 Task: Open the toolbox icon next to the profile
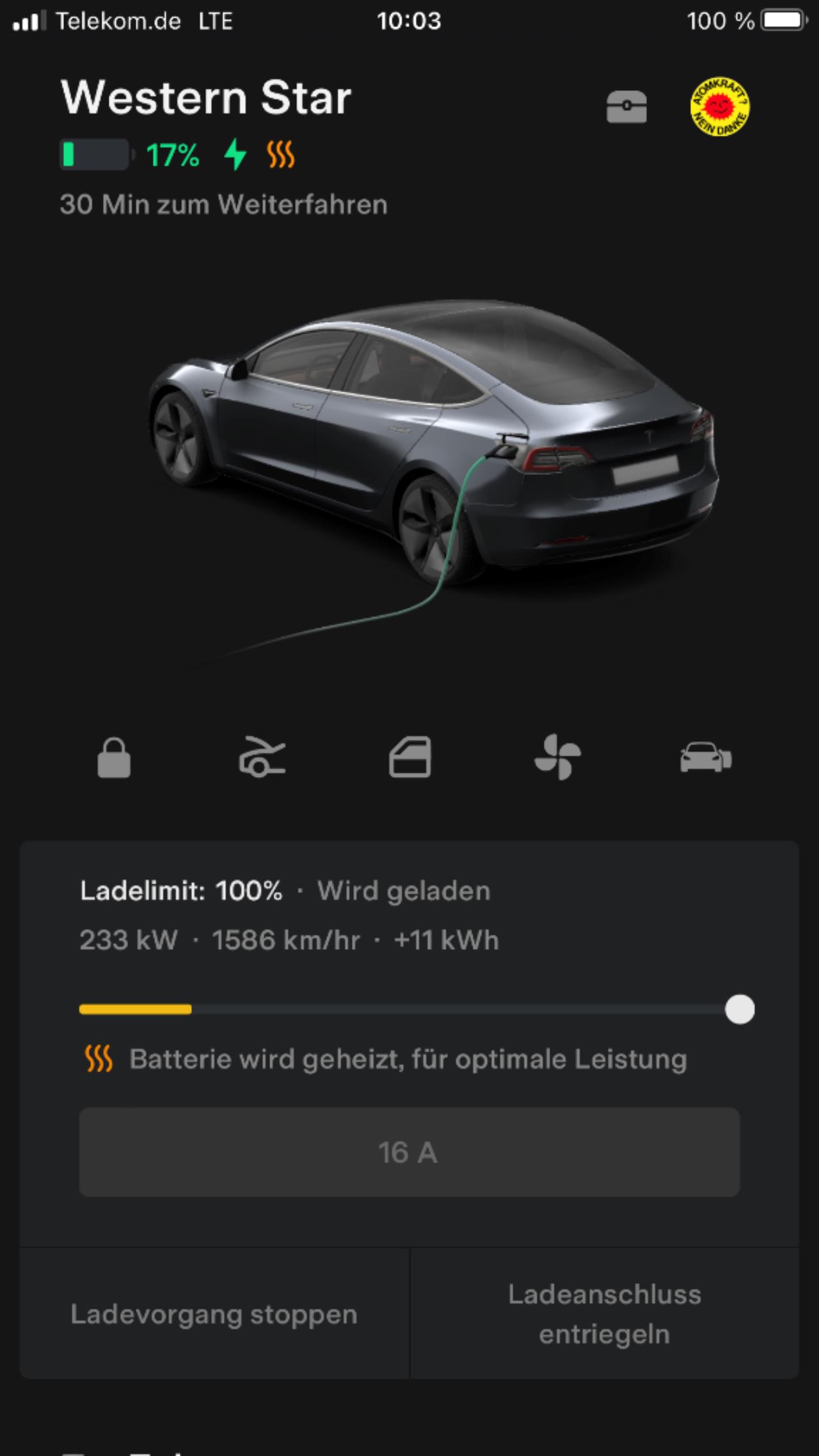[x=626, y=106]
